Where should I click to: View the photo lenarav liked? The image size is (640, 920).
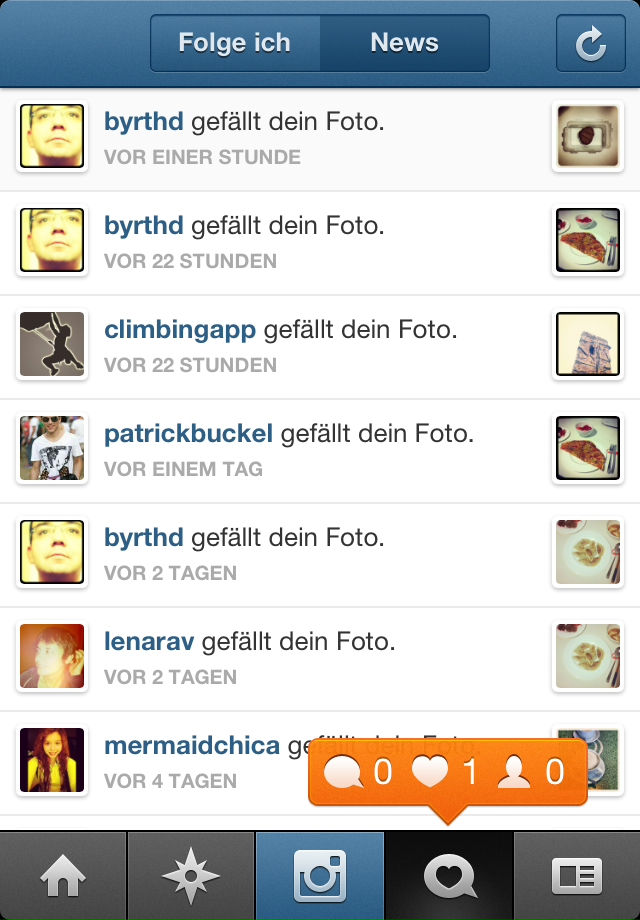pos(588,657)
